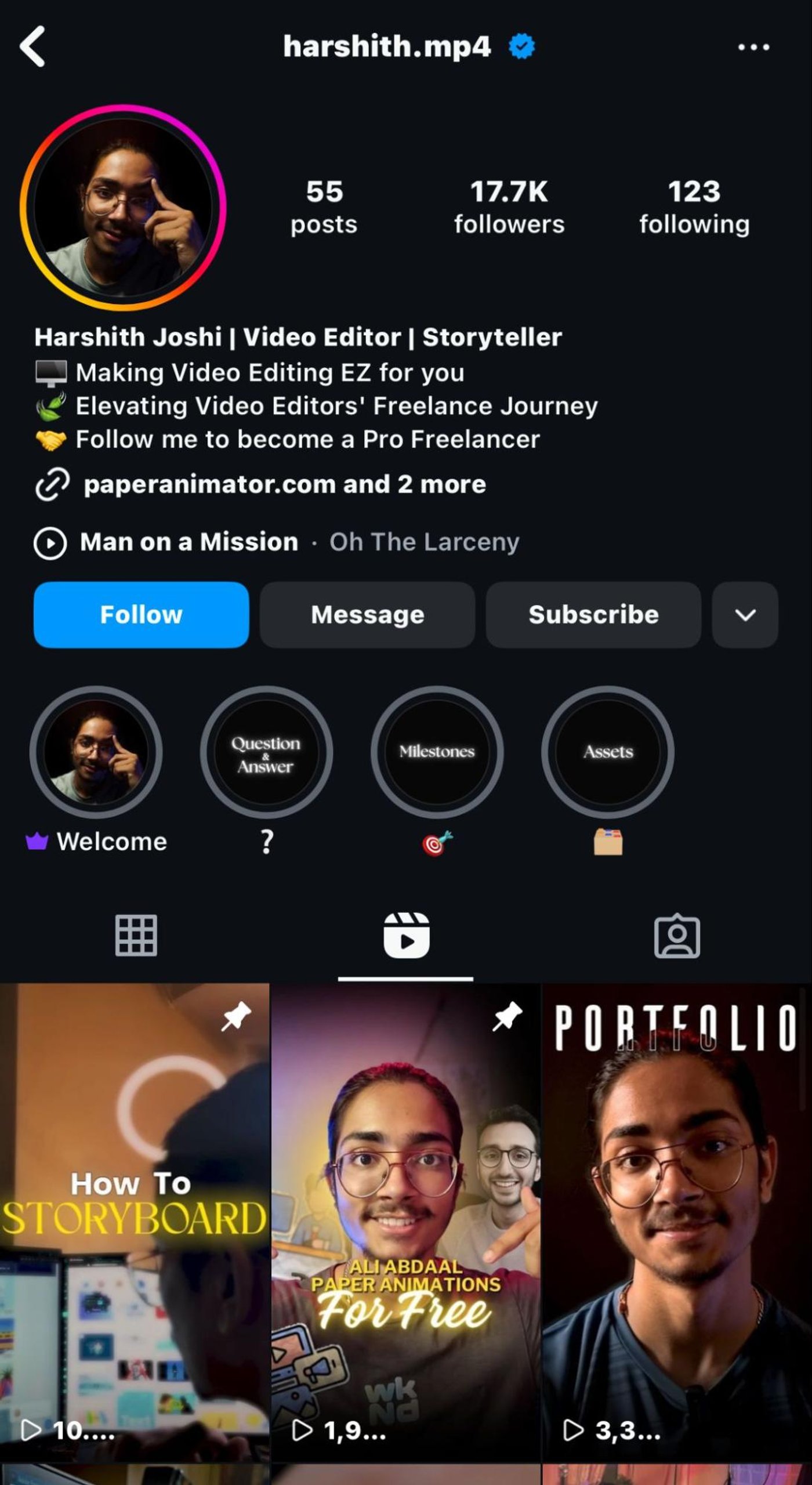The image size is (812, 1485).
Task: Subscribe to this creator
Action: tap(593, 614)
